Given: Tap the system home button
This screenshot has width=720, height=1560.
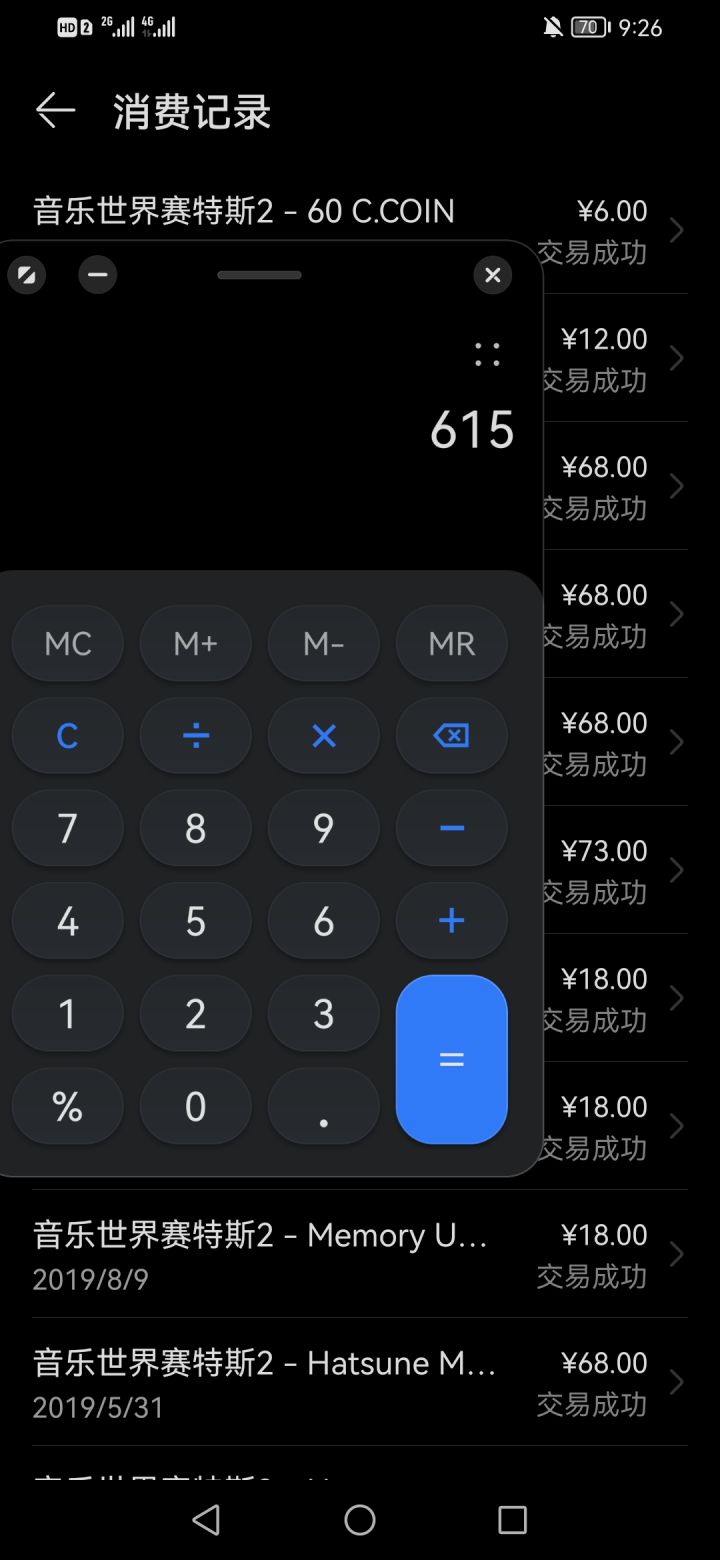Looking at the screenshot, I should 360,1520.
